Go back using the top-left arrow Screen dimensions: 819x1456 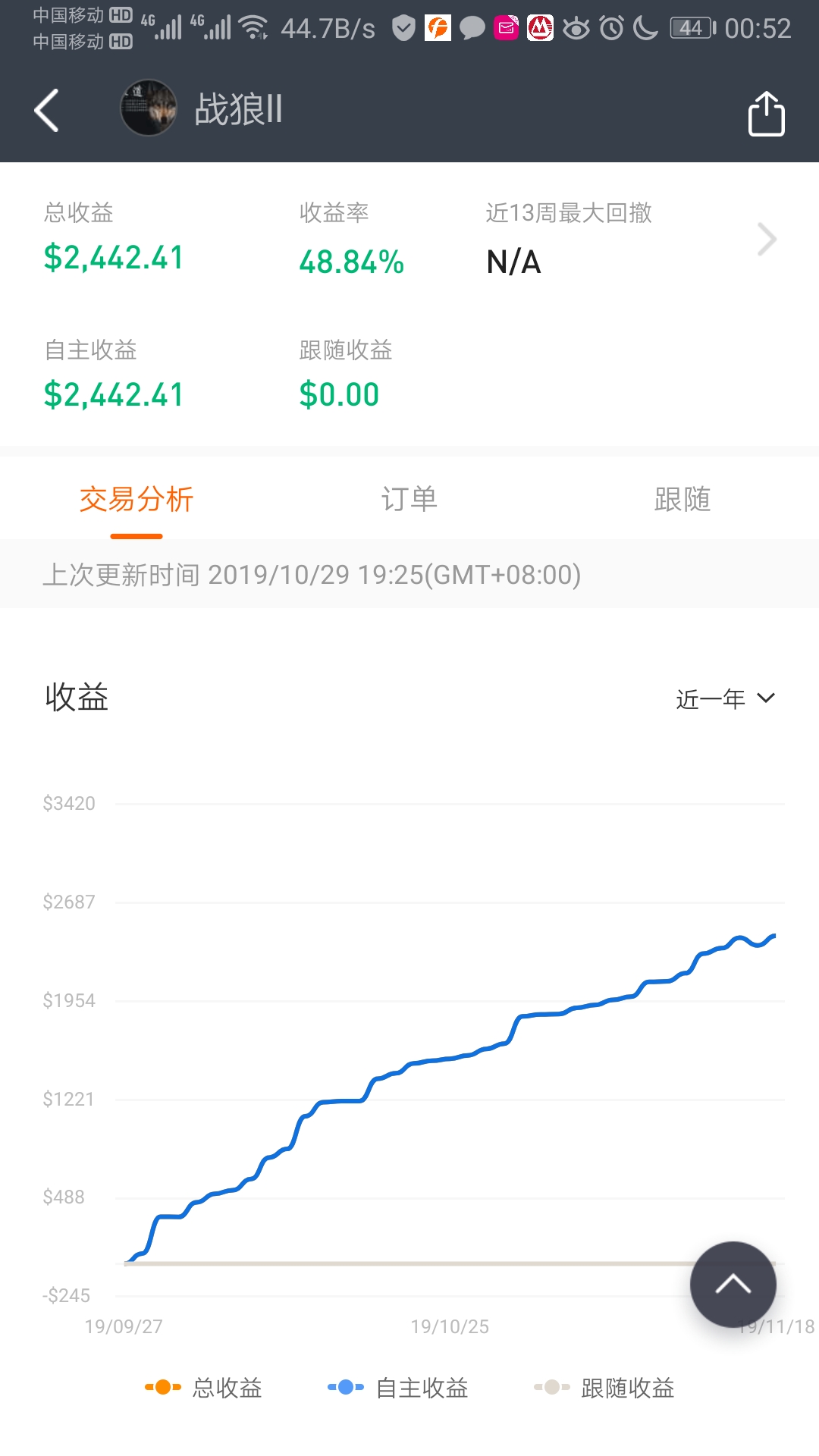click(x=46, y=111)
